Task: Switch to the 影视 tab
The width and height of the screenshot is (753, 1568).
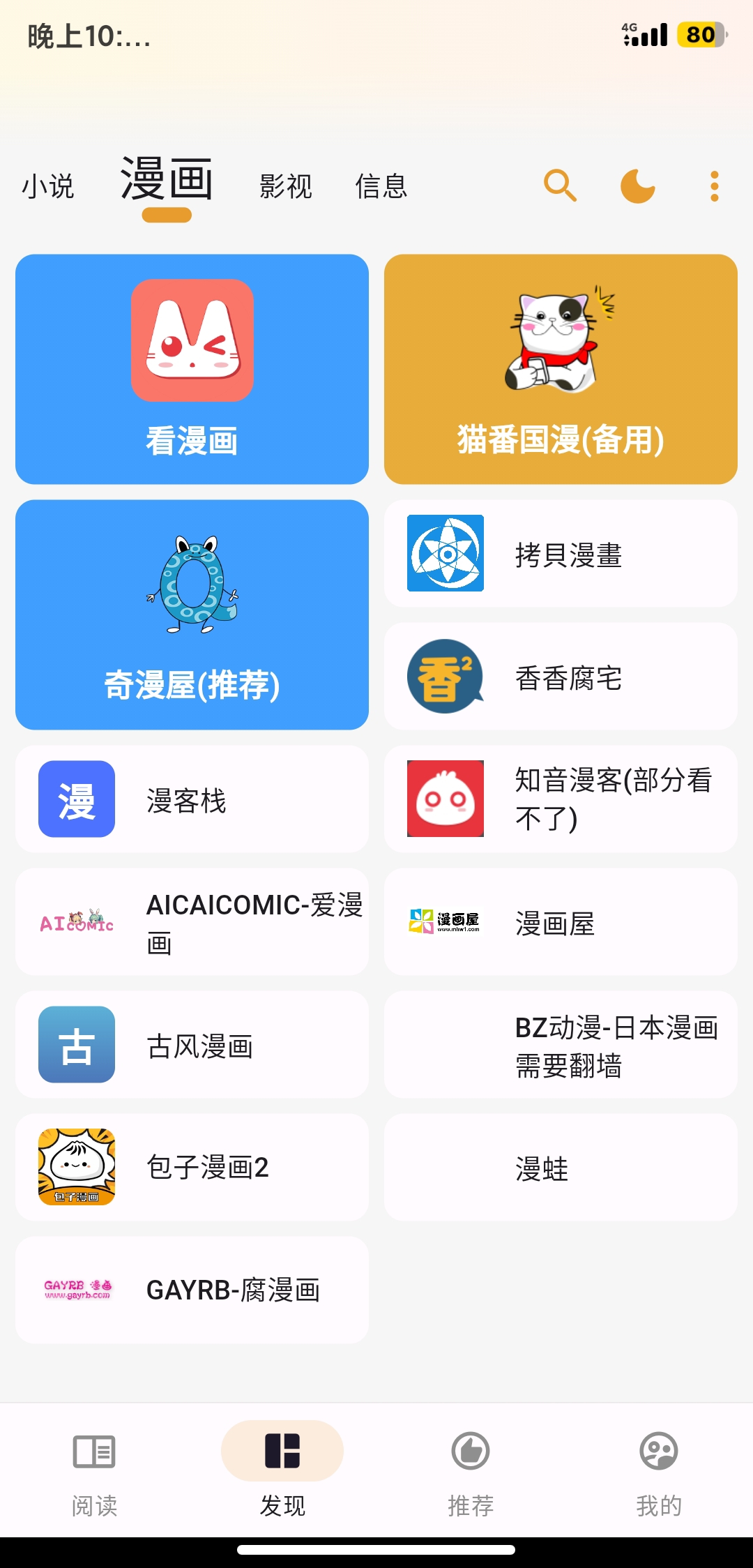Action: point(286,186)
